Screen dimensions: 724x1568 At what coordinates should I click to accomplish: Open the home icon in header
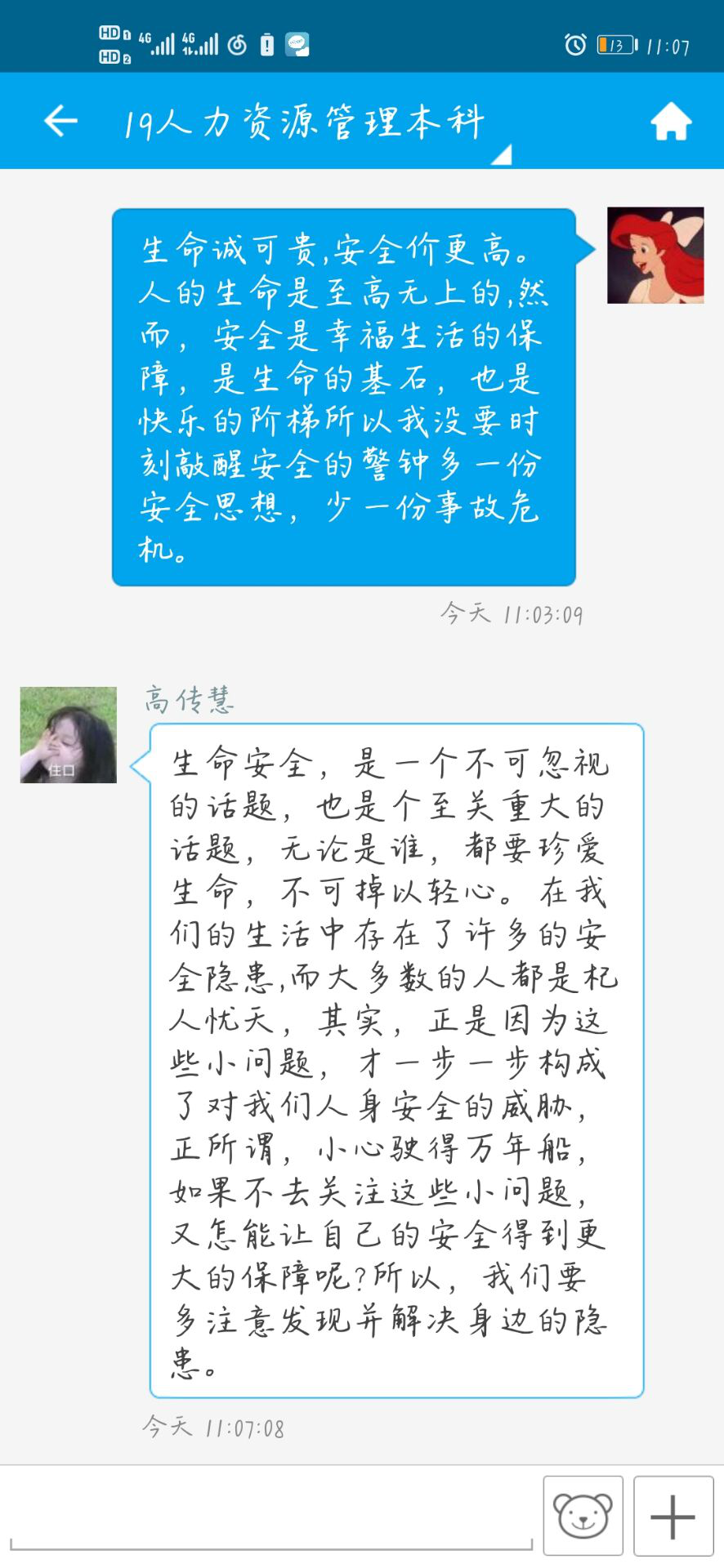(670, 122)
